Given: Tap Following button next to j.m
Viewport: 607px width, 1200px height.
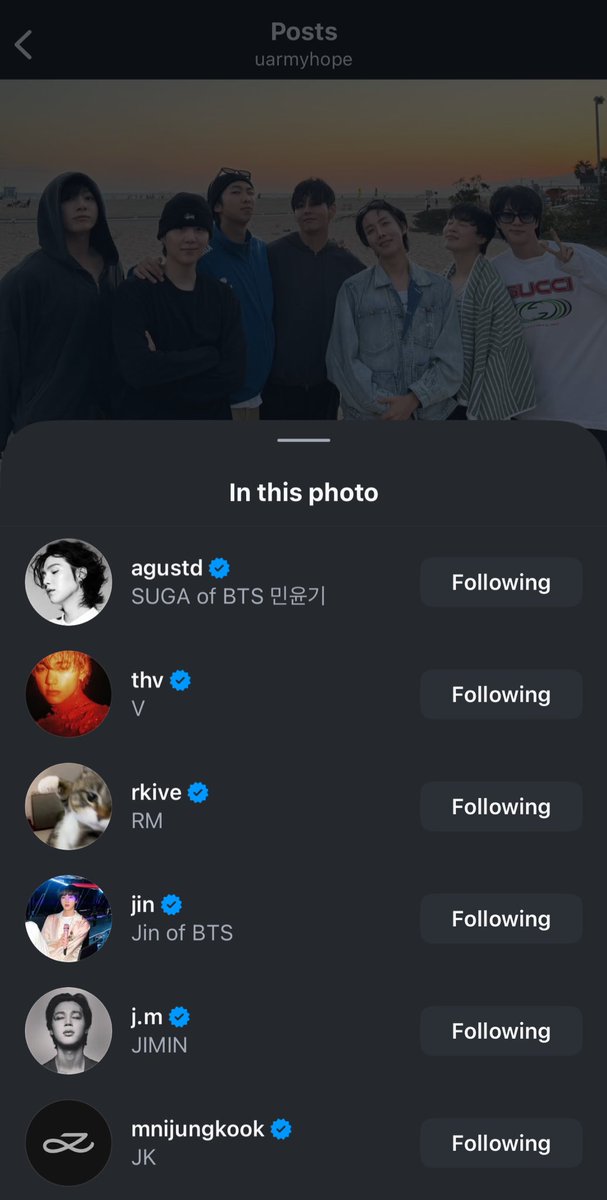Looking at the screenshot, I should [x=500, y=1030].
